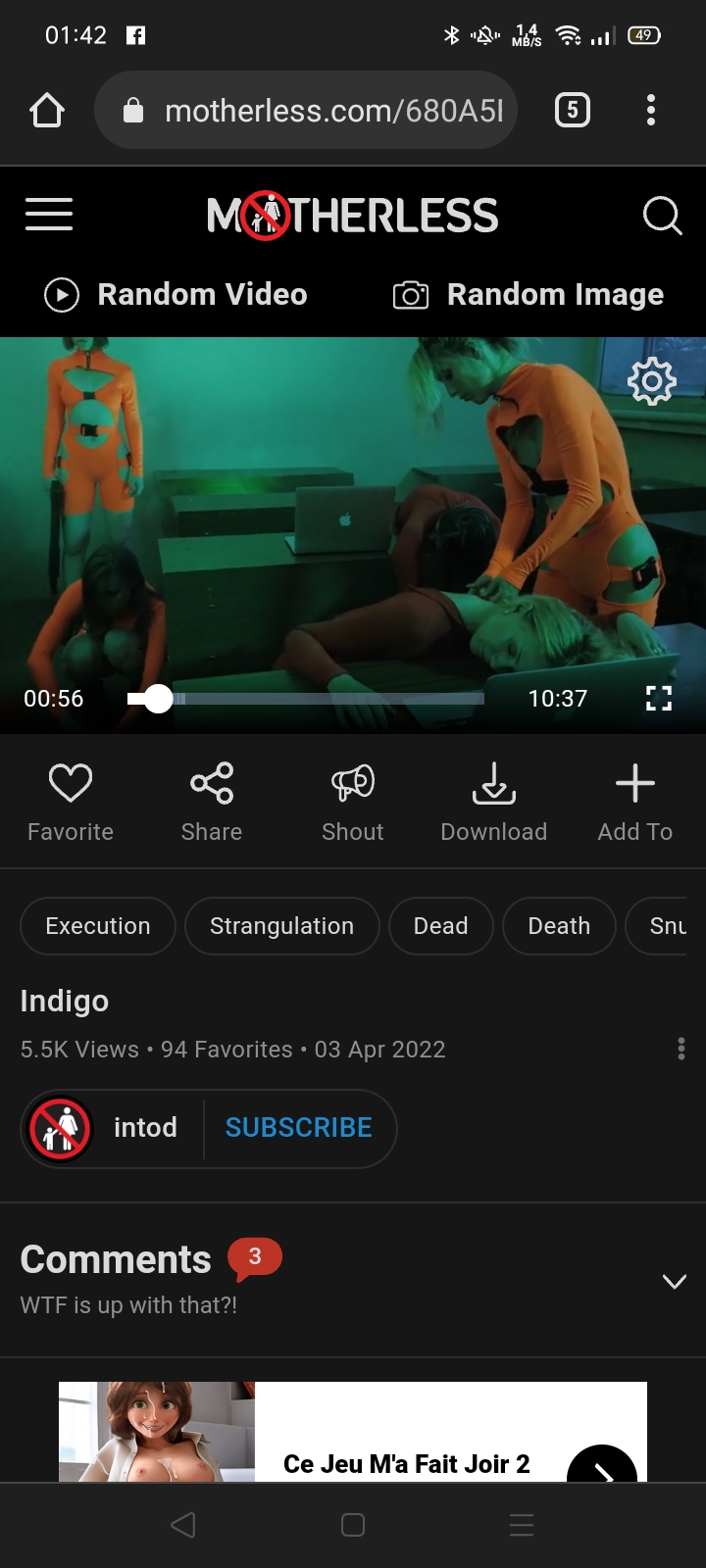706x1568 pixels.
Task: Load a Random Video
Action: [x=176, y=294]
